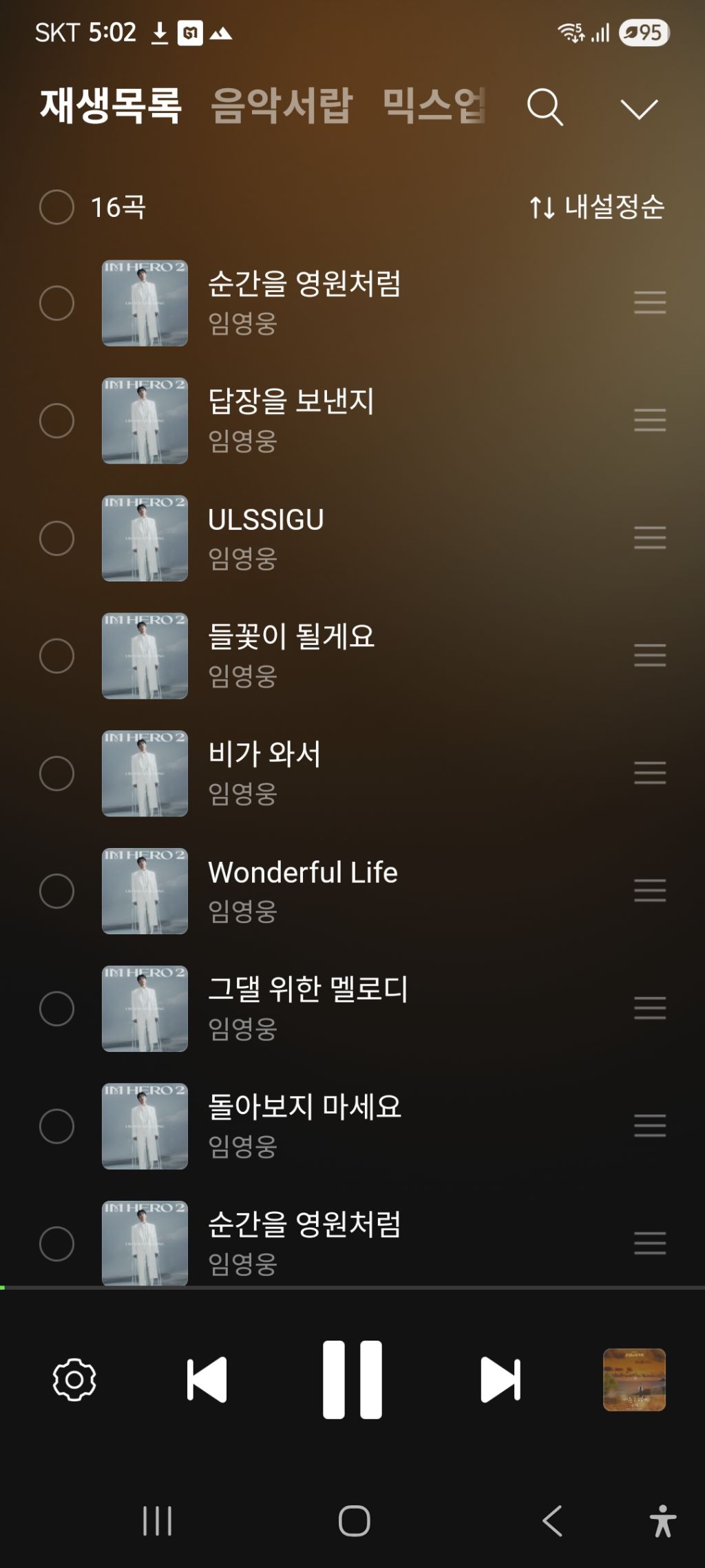Skip to the next track

point(500,1379)
